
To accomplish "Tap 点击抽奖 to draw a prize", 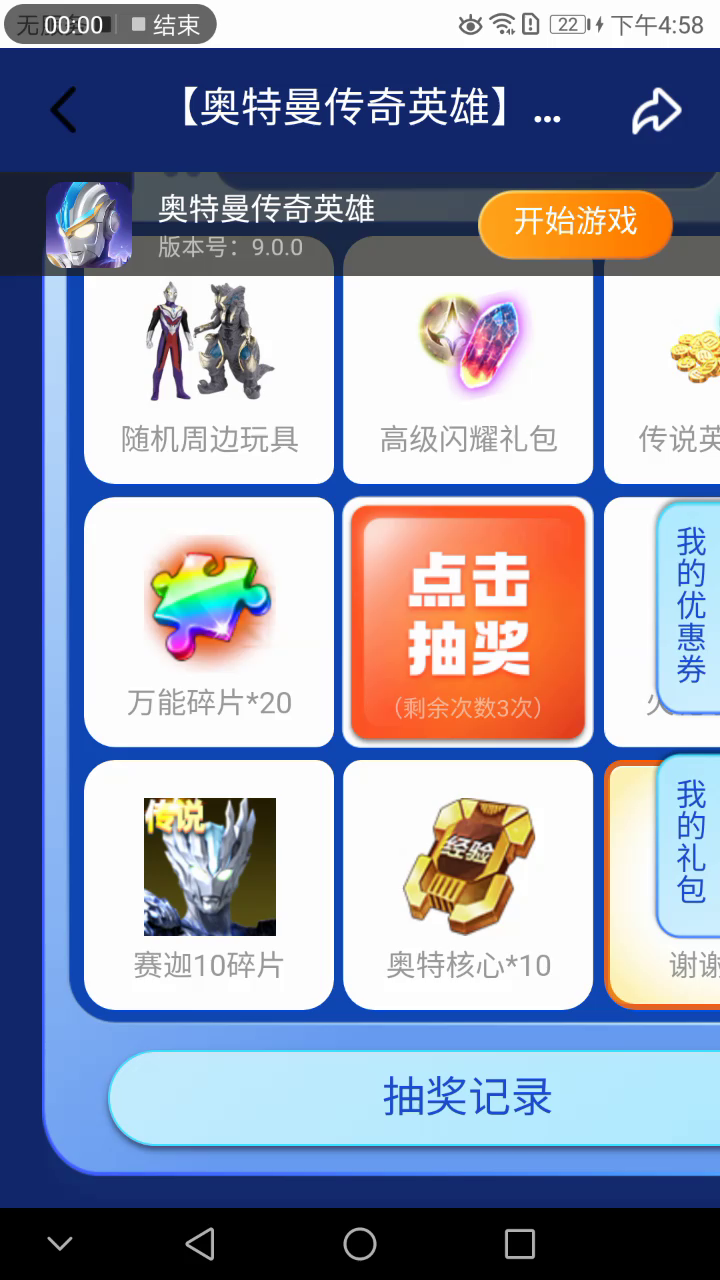I will (x=468, y=622).
